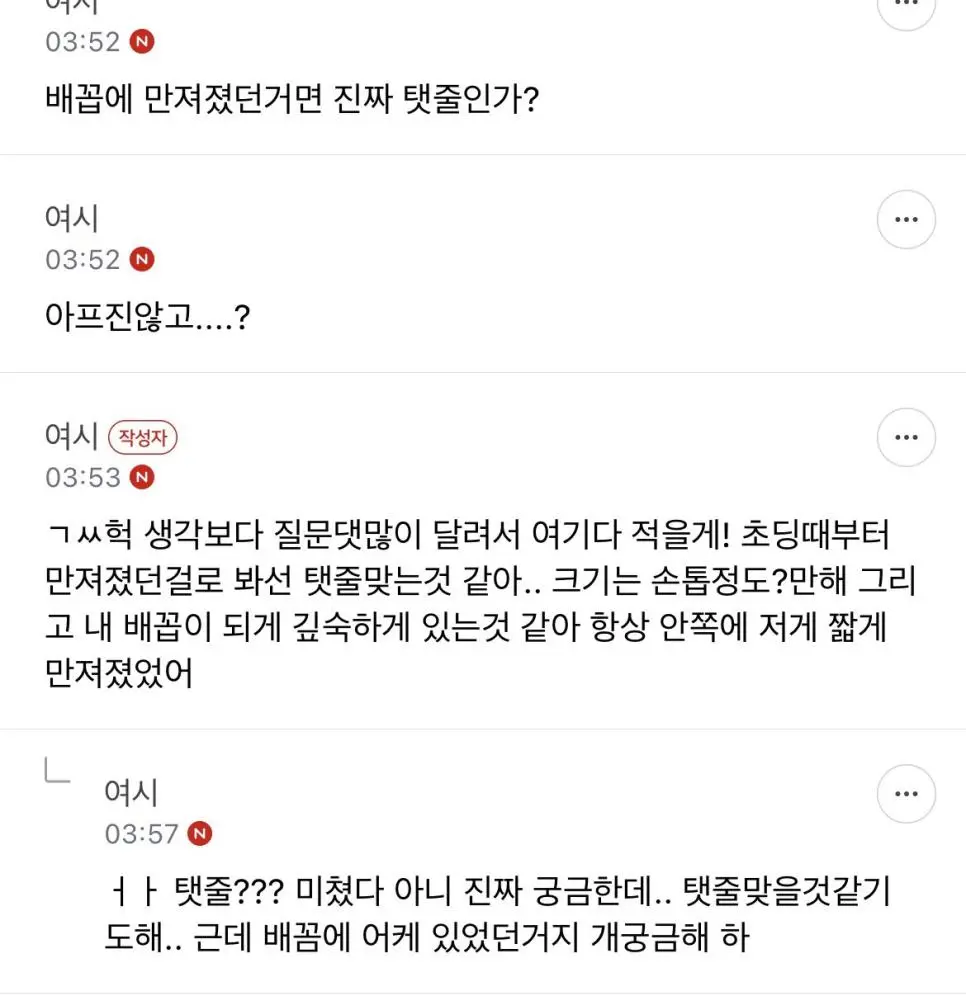Open the profile of the second 03:52 commenter
Image resolution: width=966 pixels, height=996 pixels.
tap(71, 218)
